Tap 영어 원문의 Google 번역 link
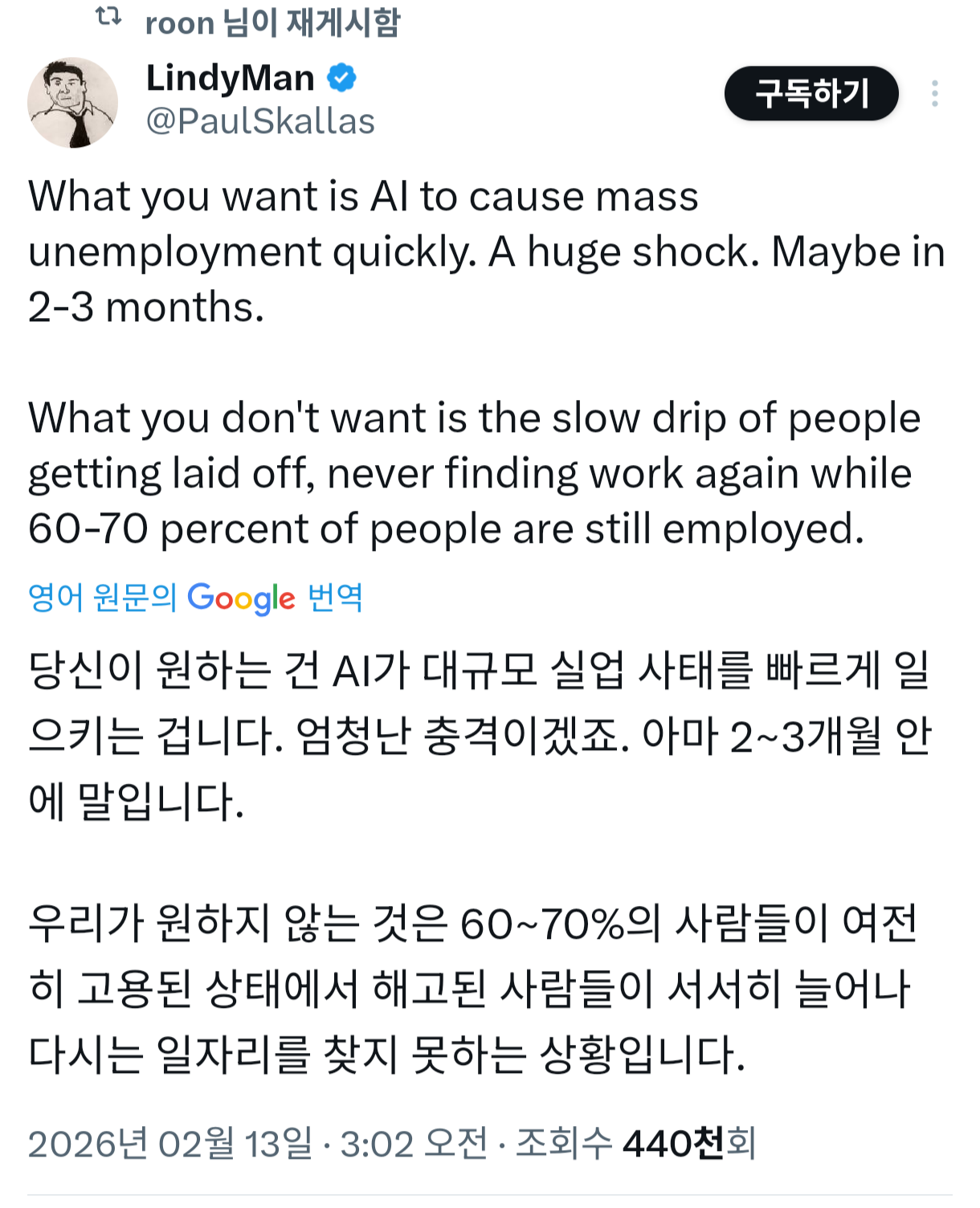The image size is (980, 1208). [195, 598]
